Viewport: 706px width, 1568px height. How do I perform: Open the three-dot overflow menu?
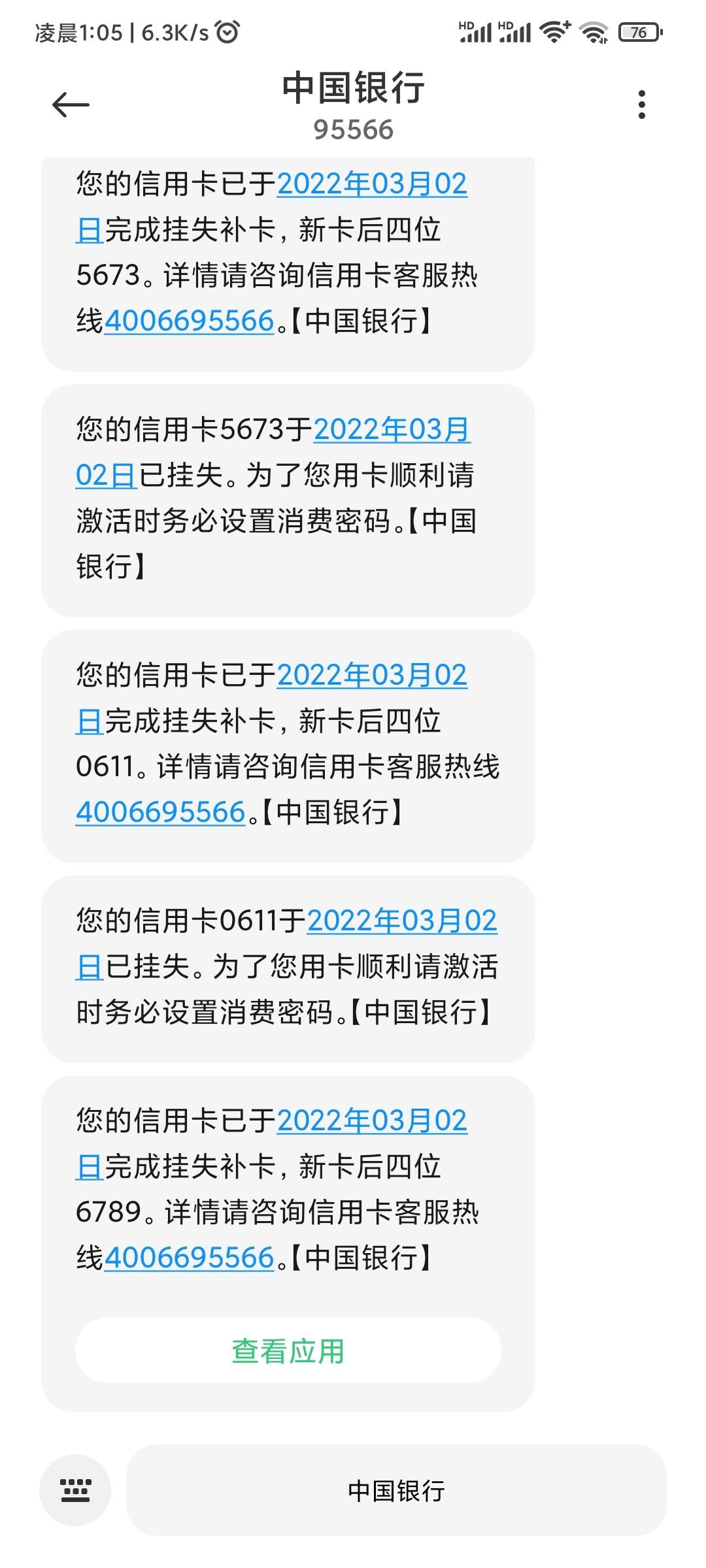642,105
